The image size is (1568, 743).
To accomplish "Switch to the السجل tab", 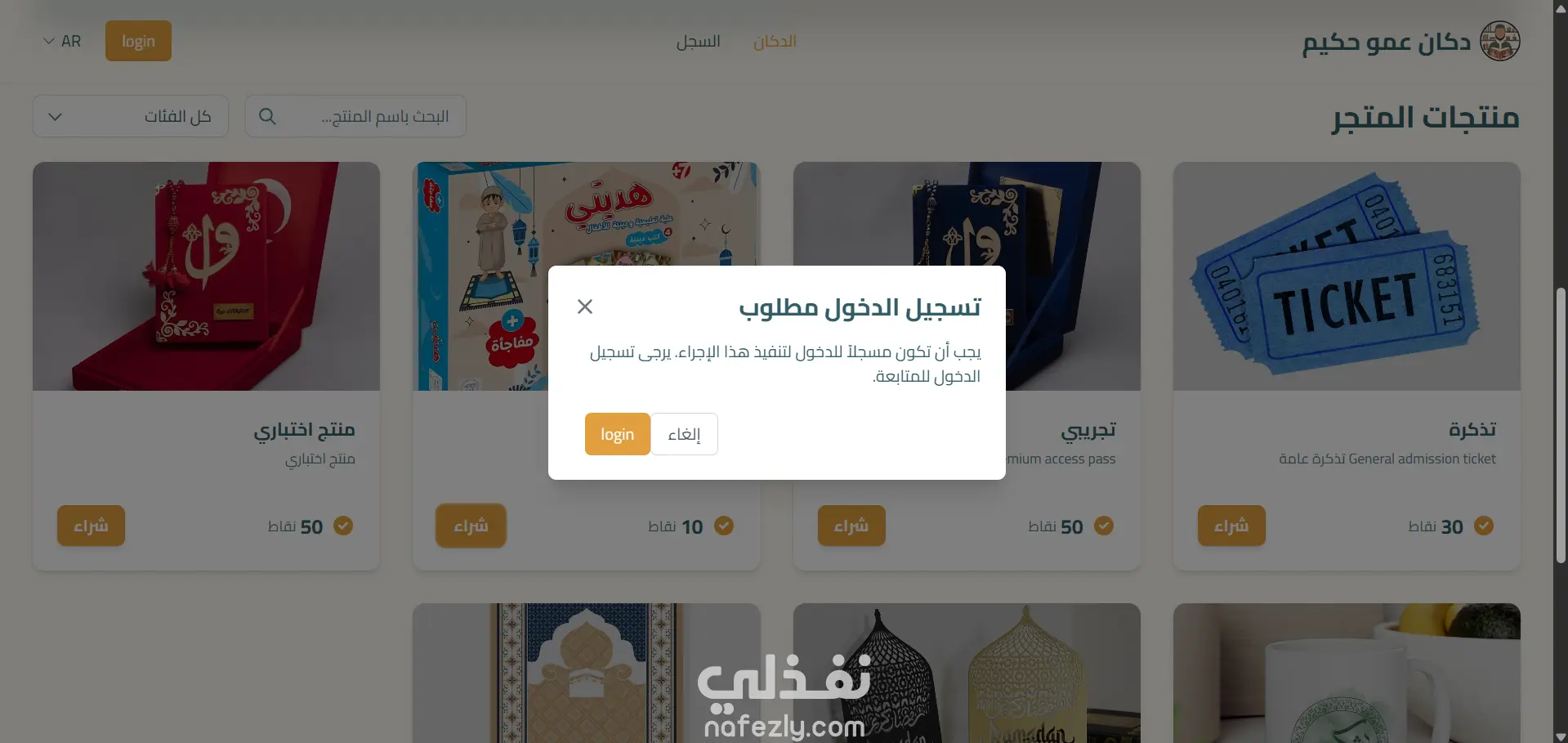I will pos(698,41).
